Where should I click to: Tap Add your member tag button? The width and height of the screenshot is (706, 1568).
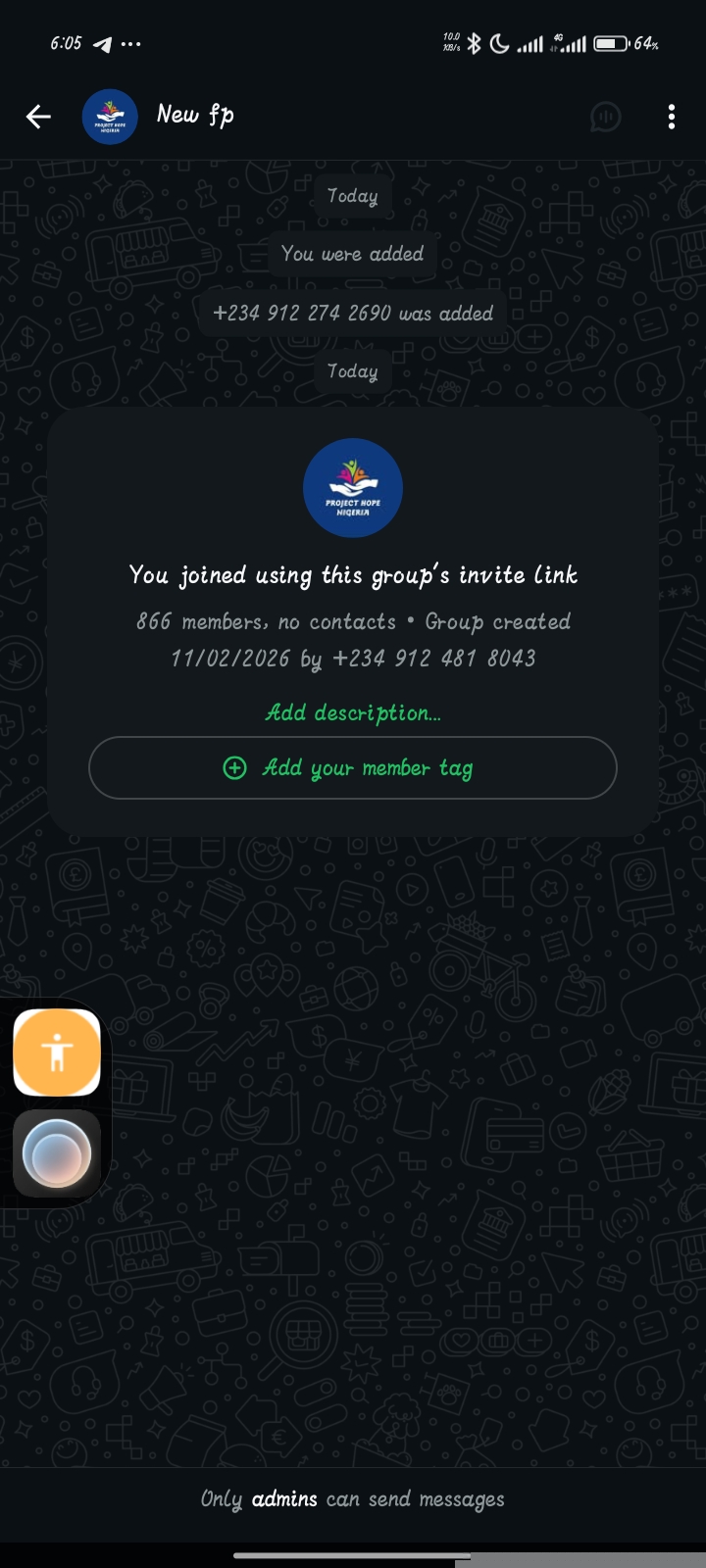[x=353, y=768]
